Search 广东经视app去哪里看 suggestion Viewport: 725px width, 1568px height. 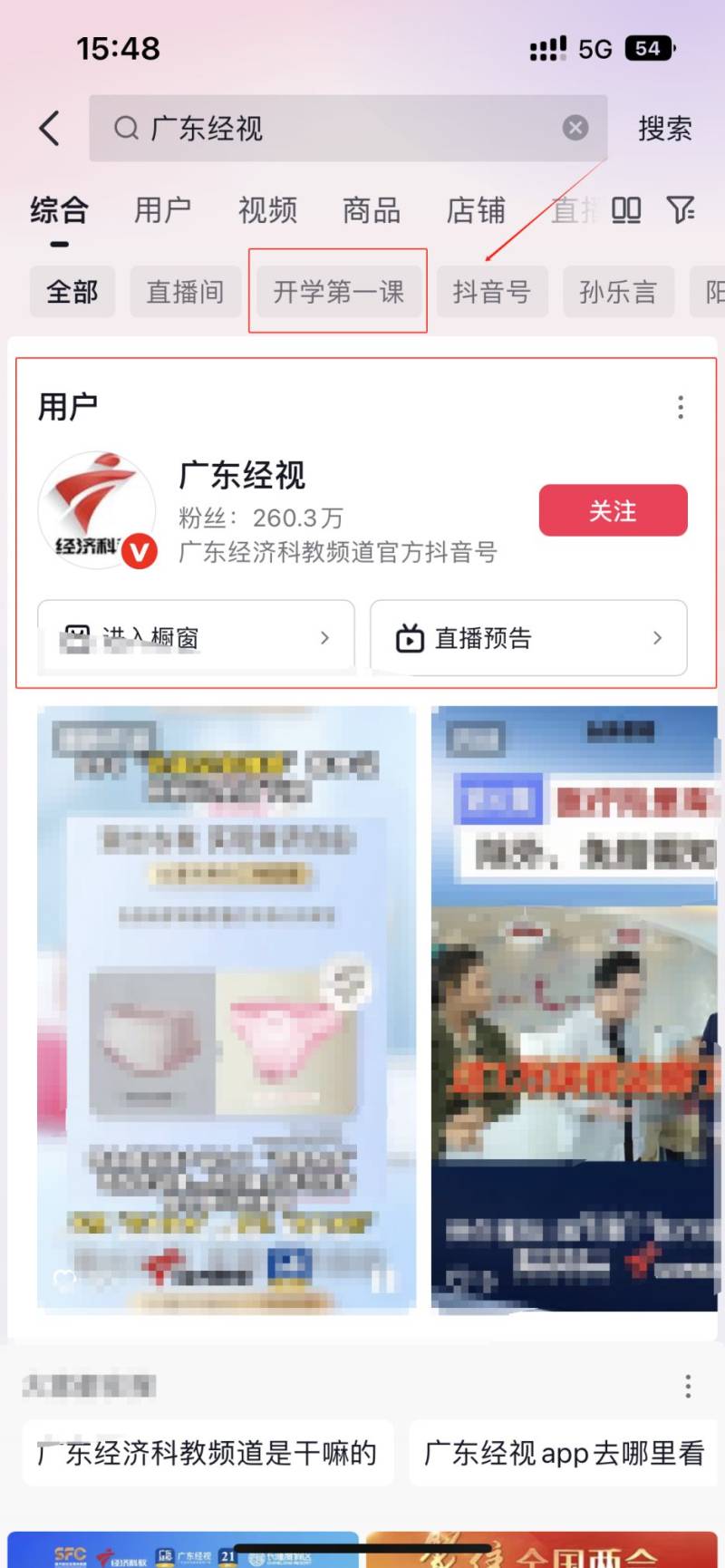click(564, 1453)
